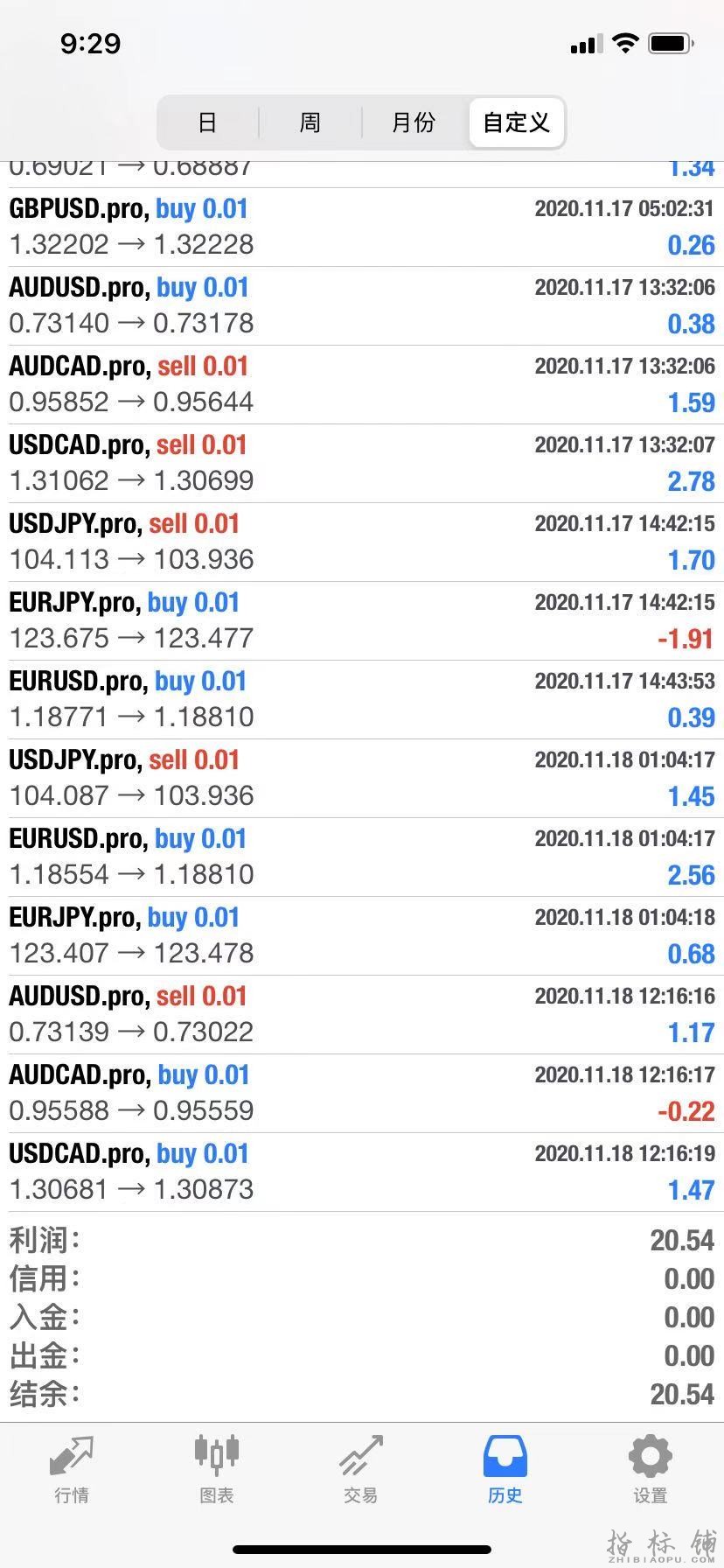View the AUDUSD.pro sell trade at 12:16:16
The height and width of the screenshot is (1568, 724).
362,1015
